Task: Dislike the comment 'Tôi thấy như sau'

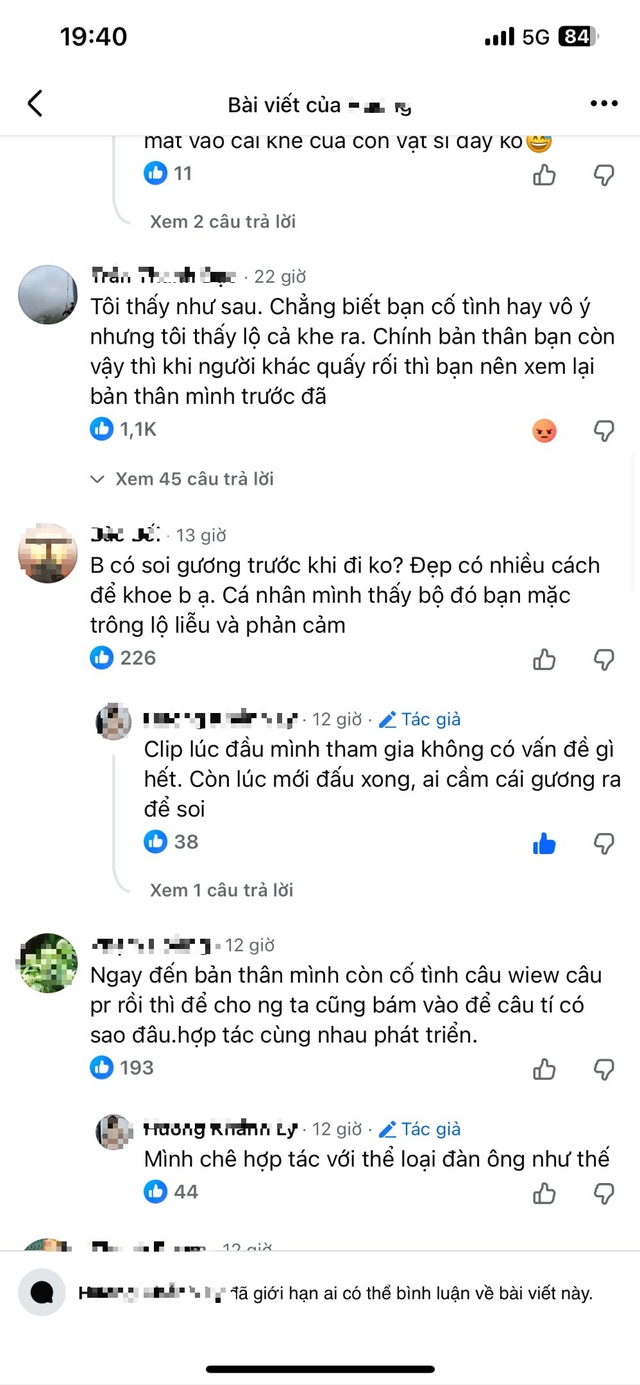Action: (604, 431)
